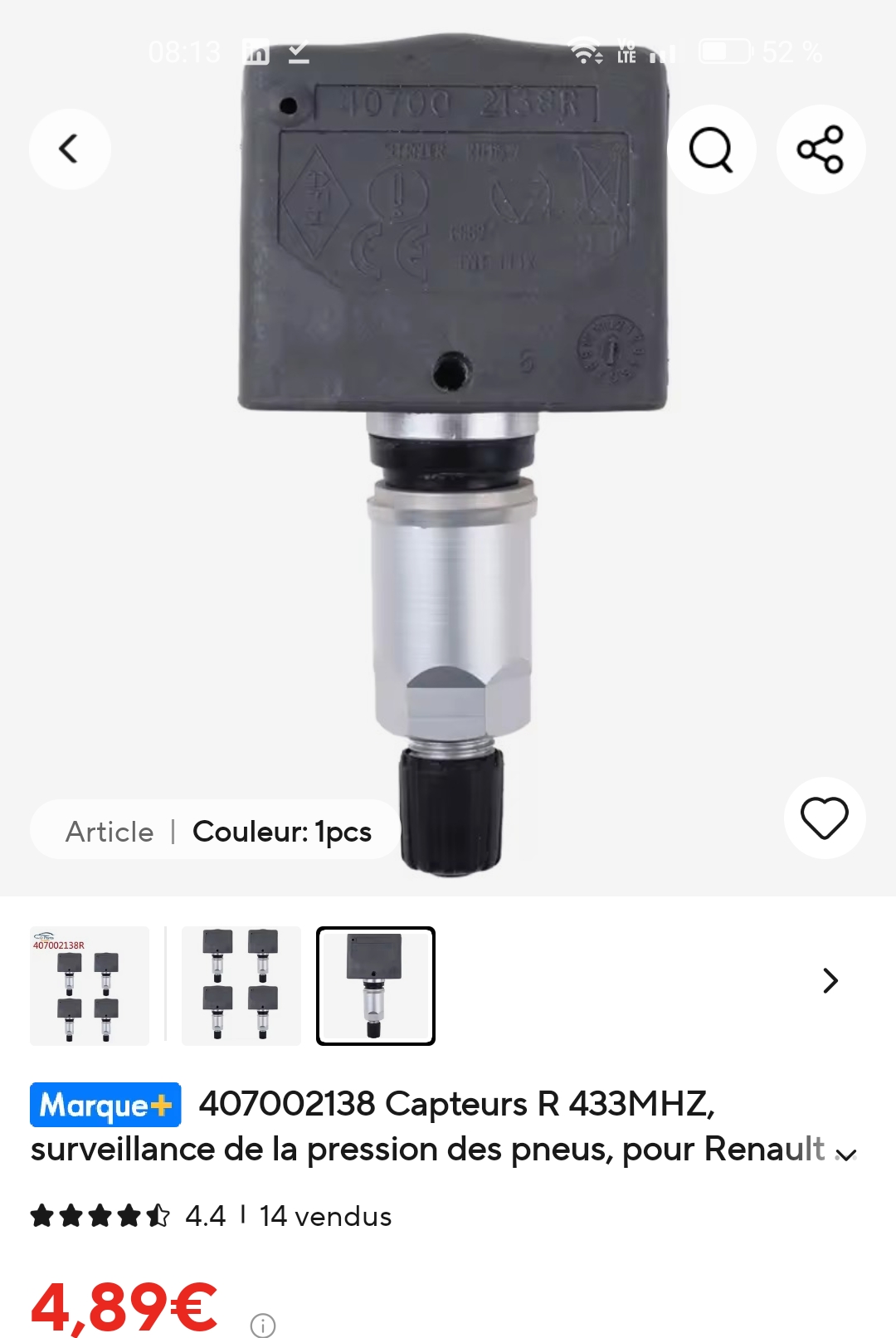This screenshot has width=896, height=1338.
Task: Show more thumbnails with the right chevron
Action: point(830,981)
